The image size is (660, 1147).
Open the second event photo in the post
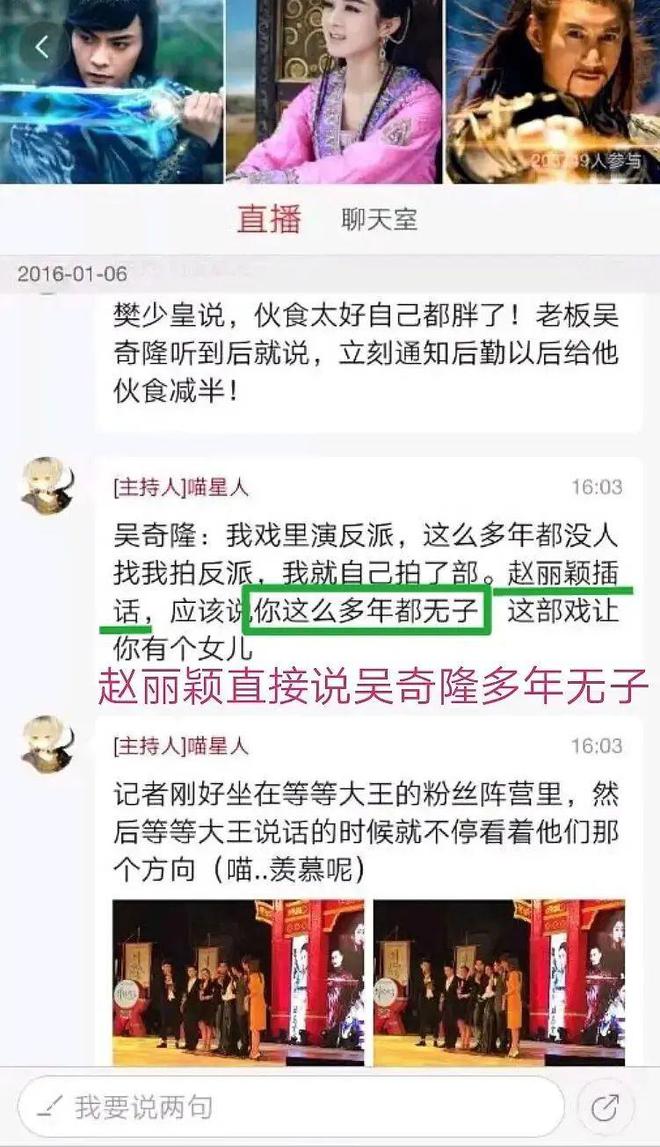tap(500, 981)
